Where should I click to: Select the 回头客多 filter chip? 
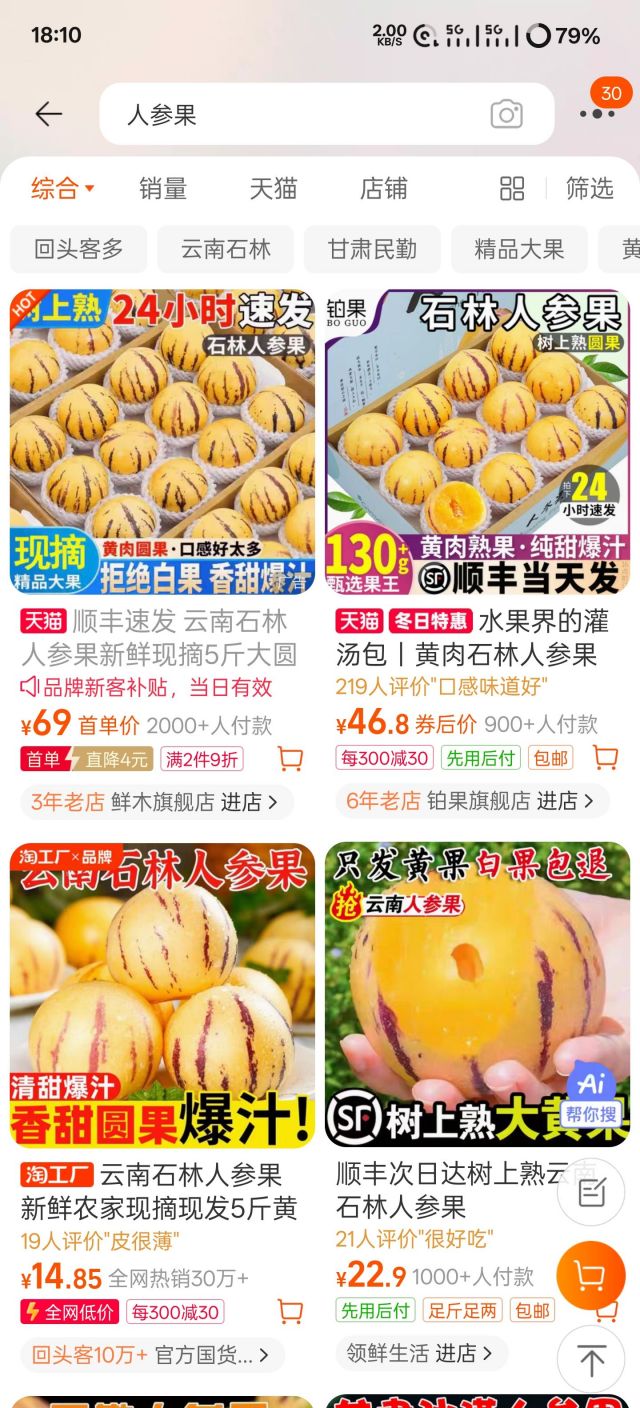point(79,249)
